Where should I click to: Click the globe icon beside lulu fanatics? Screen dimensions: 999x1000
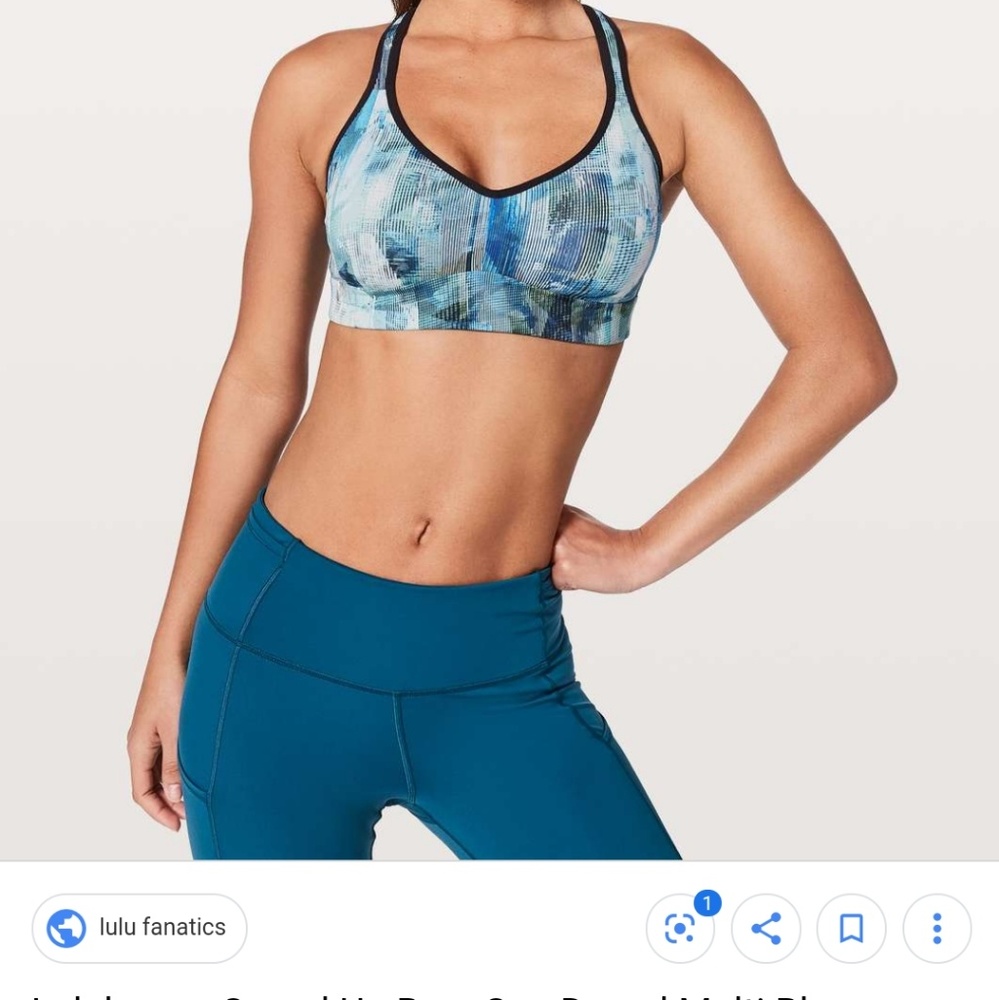pyautogui.click(x=64, y=928)
